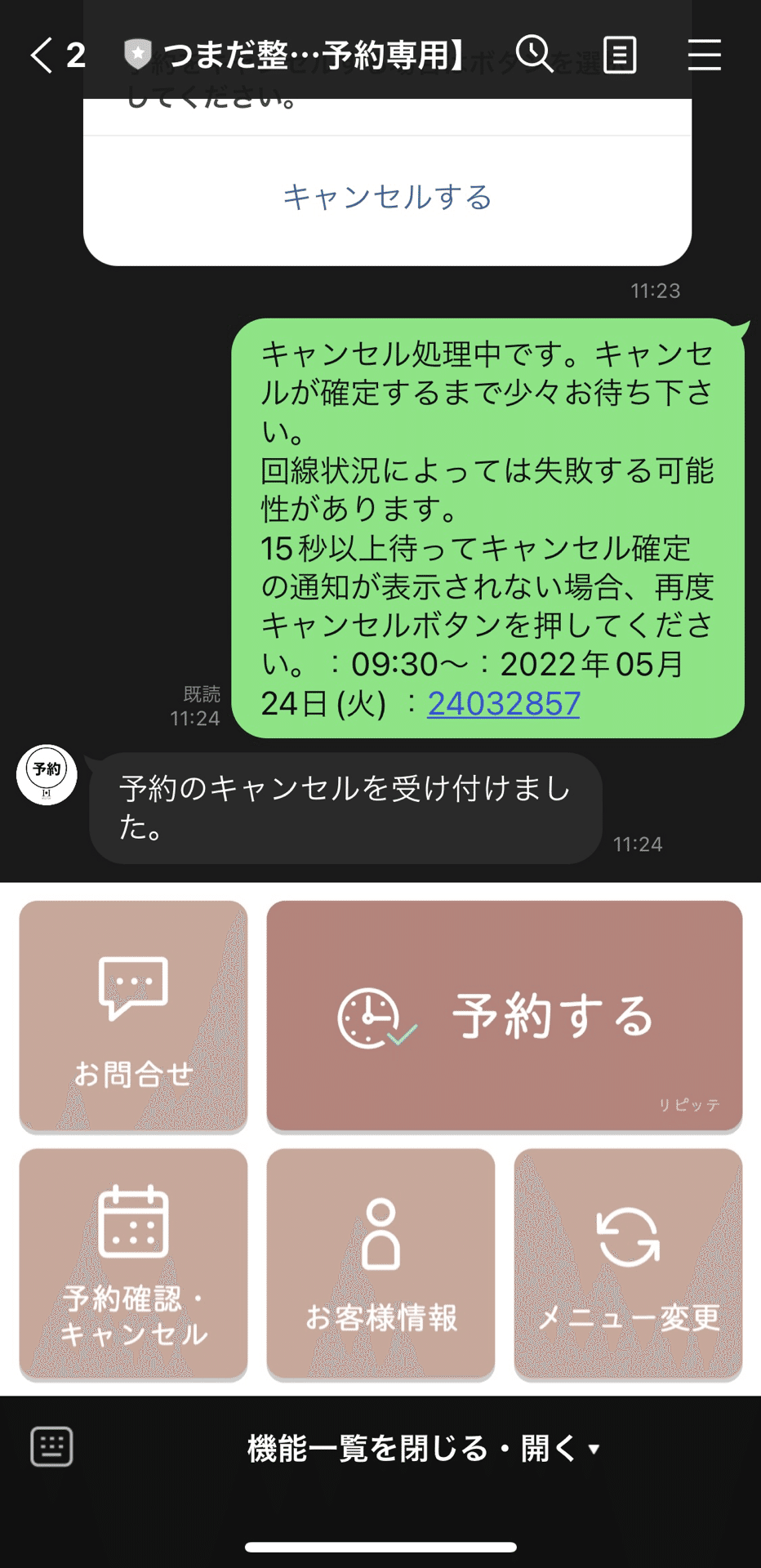
Task: Open the chat hamburger menu
Action: point(704,55)
